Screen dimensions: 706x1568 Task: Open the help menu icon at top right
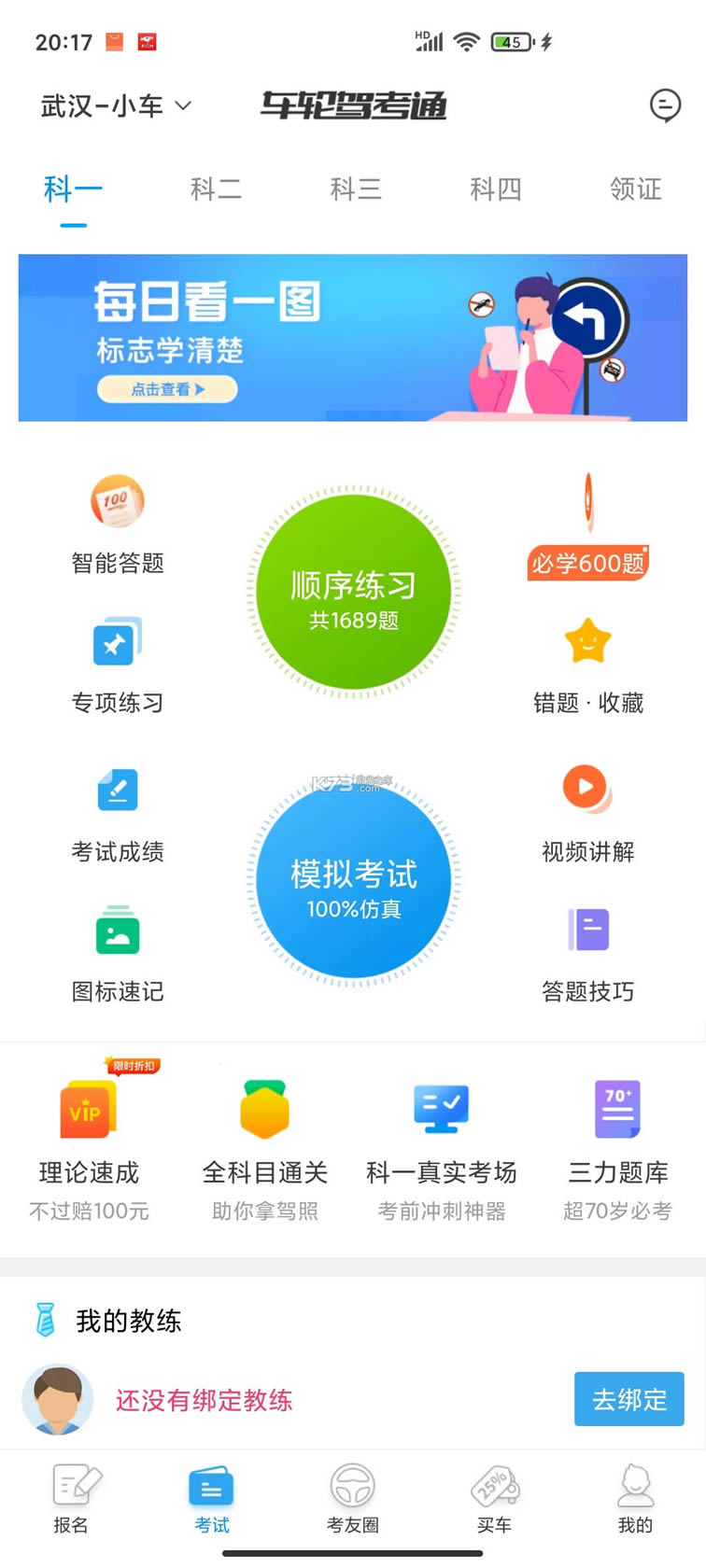(666, 105)
